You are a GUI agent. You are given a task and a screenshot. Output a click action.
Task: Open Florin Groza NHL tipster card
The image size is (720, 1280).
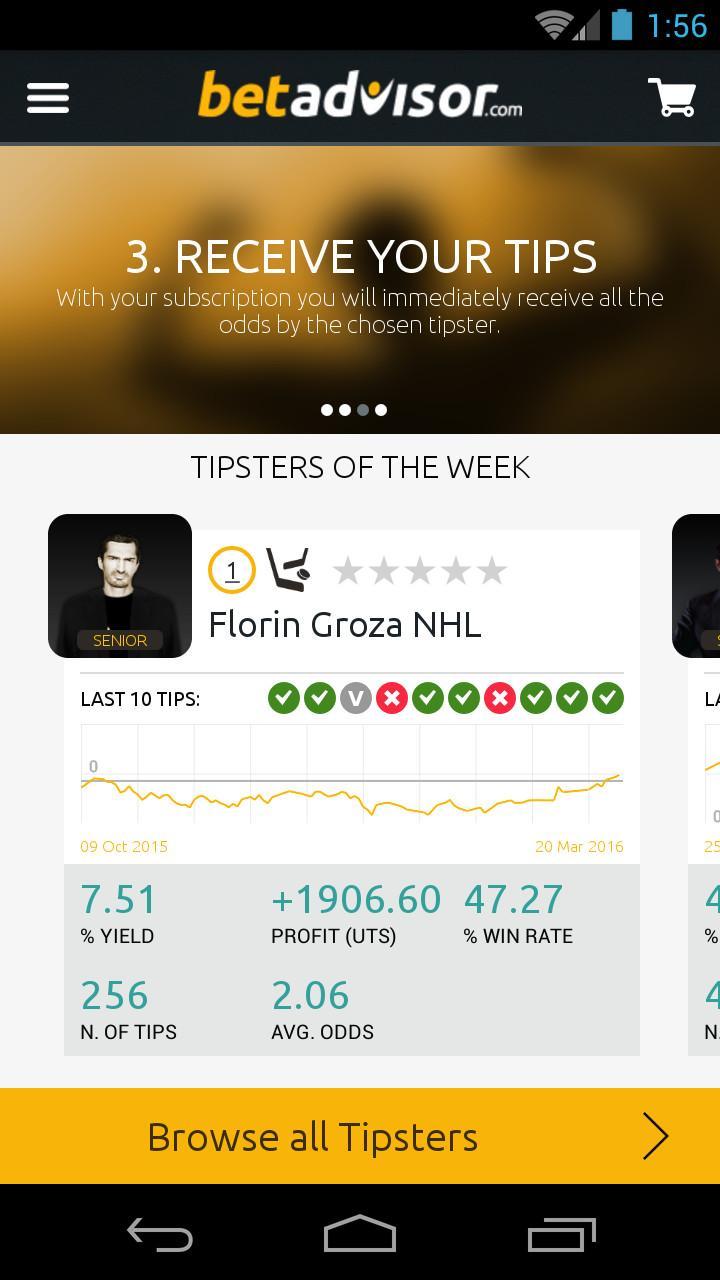click(345, 625)
